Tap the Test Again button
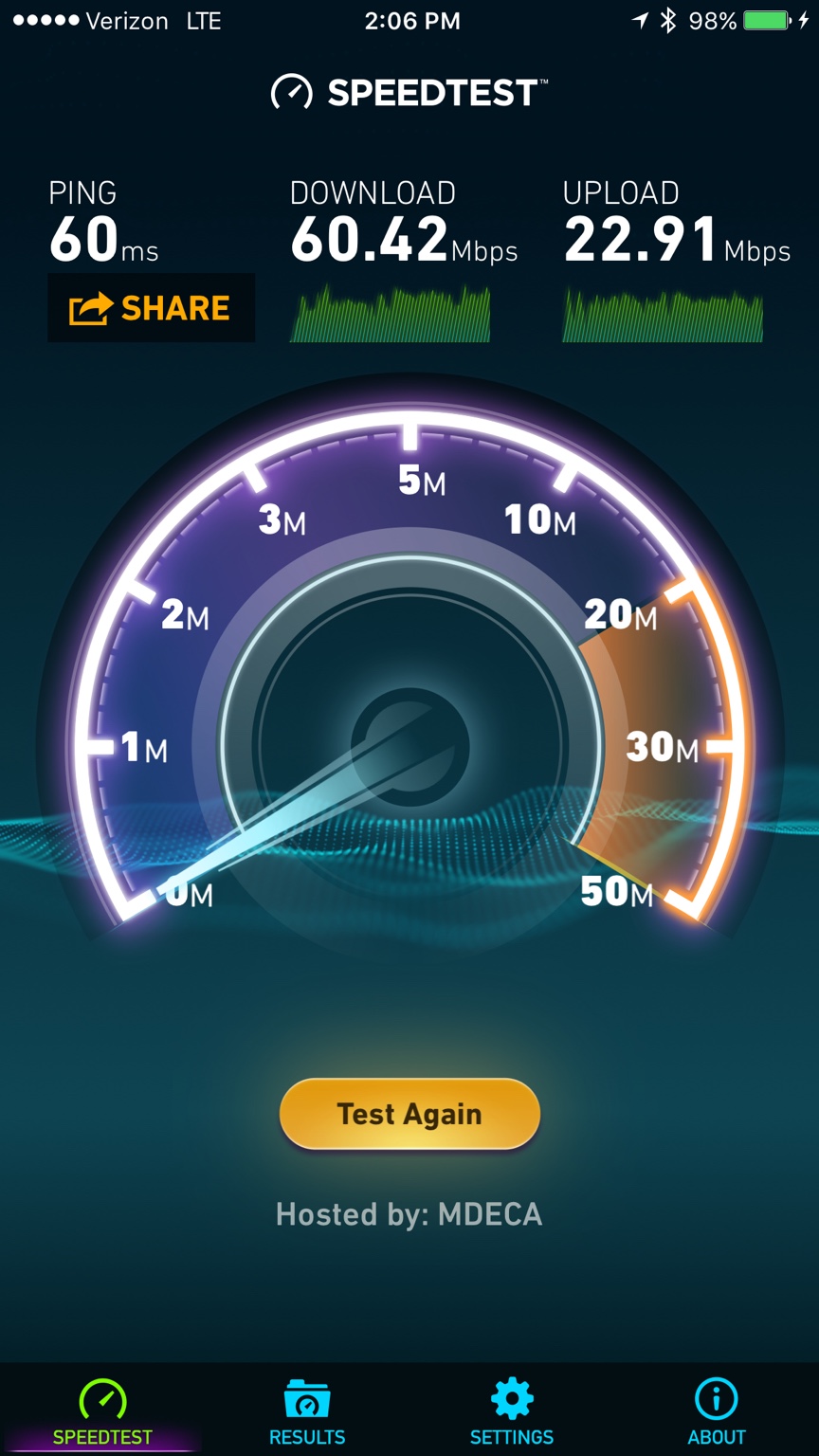 [409, 1114]
